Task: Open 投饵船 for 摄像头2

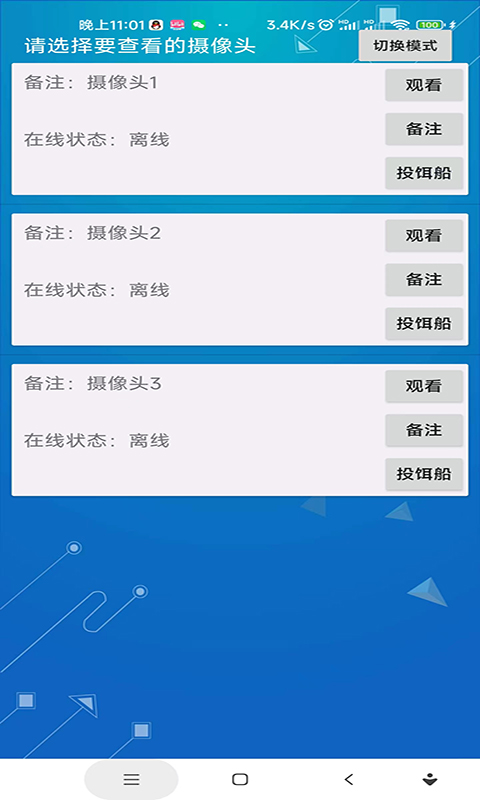Action: pyautogui.click(x=424, y=323)
